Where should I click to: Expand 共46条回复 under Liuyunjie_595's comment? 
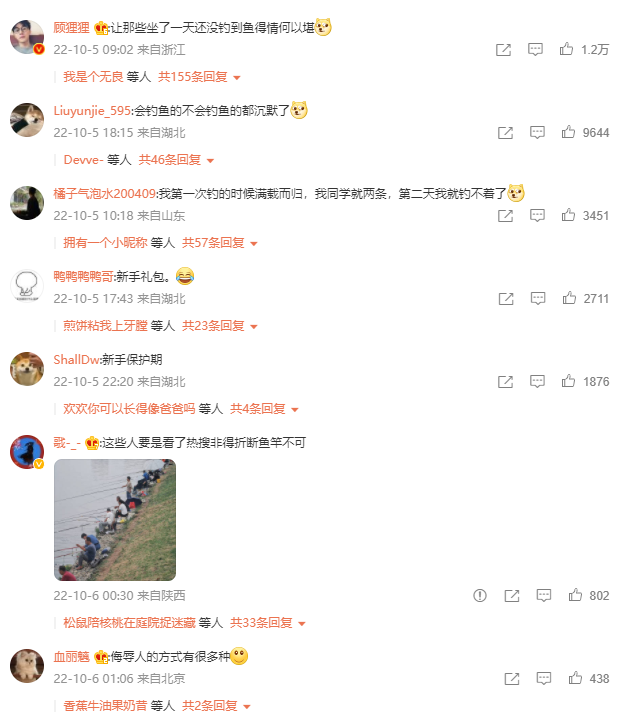[175, 159]
